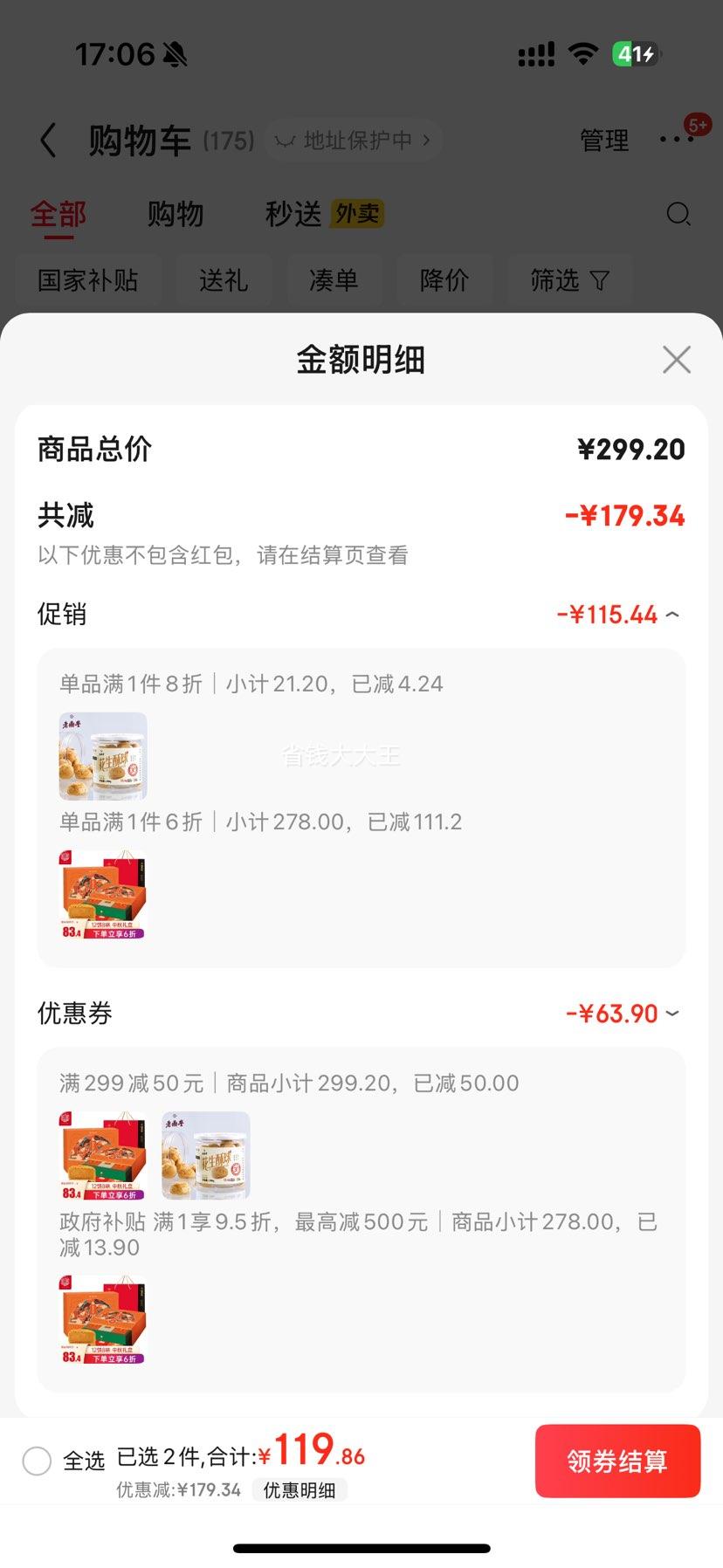Select the 全部 tab
723x1568 pixels.
coord(59,214)
